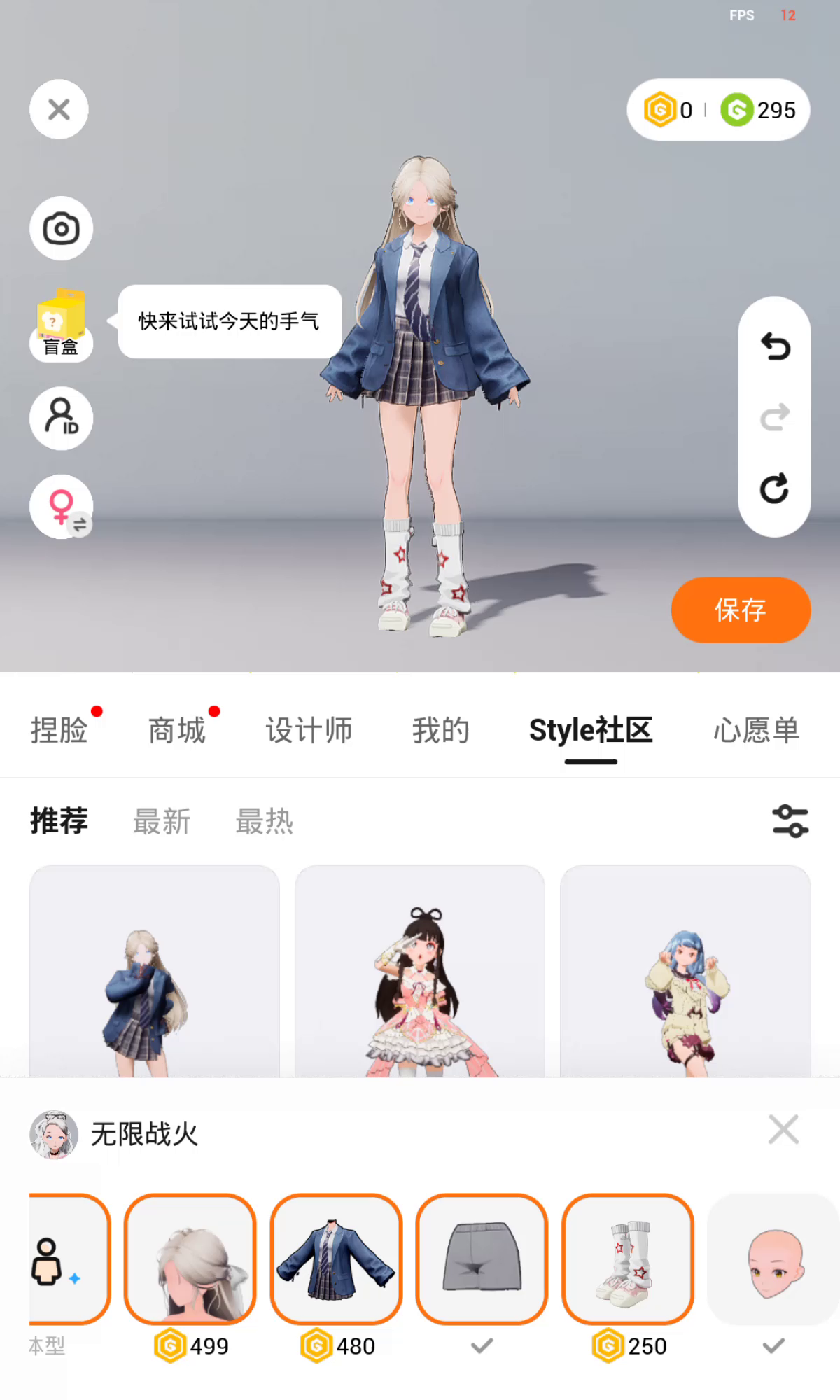The image size is (840, 1400).
Task: Switch to the 我的 tab
Action: coord(440,730)
